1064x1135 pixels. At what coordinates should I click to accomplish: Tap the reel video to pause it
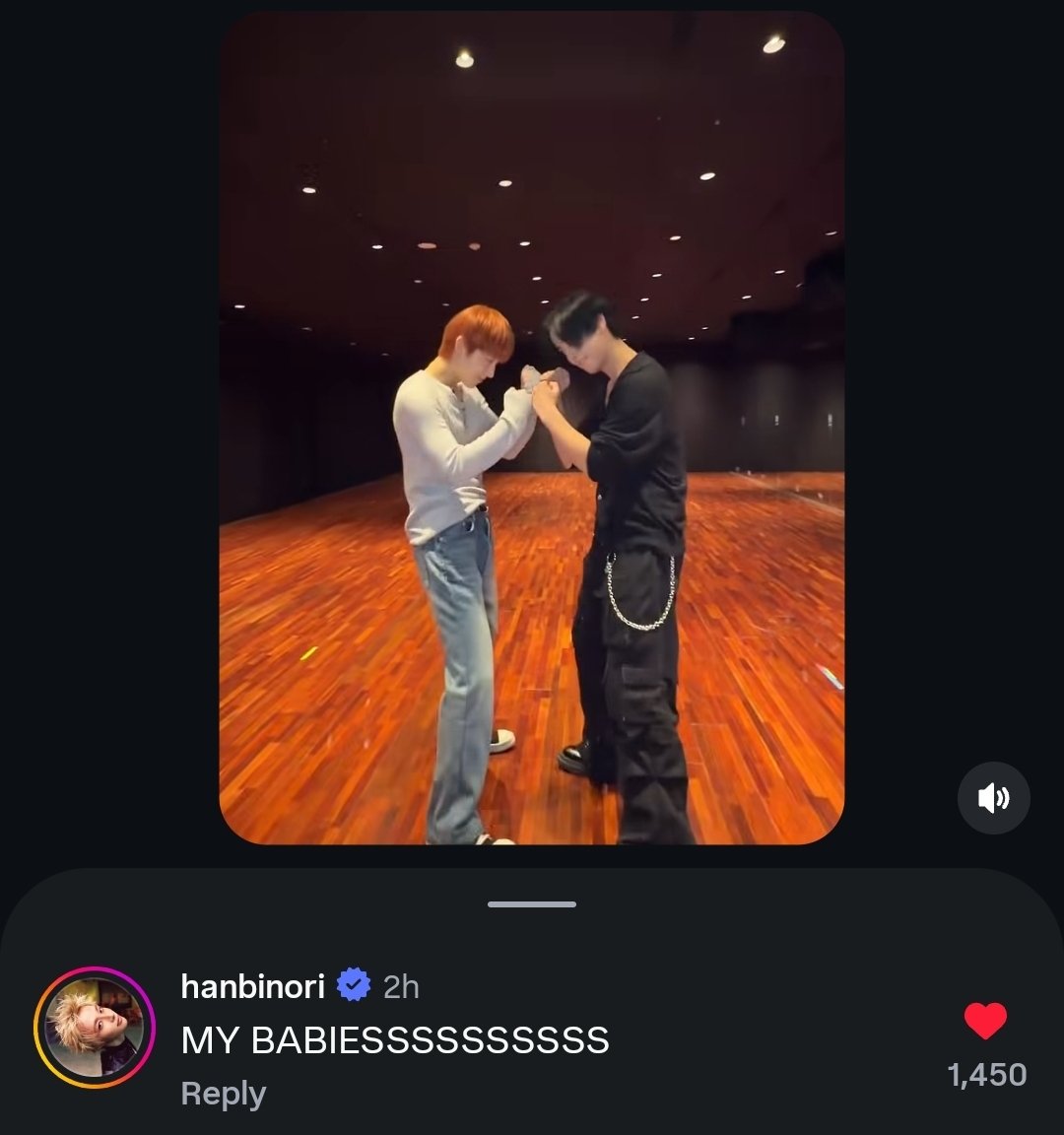pos(532,428)
